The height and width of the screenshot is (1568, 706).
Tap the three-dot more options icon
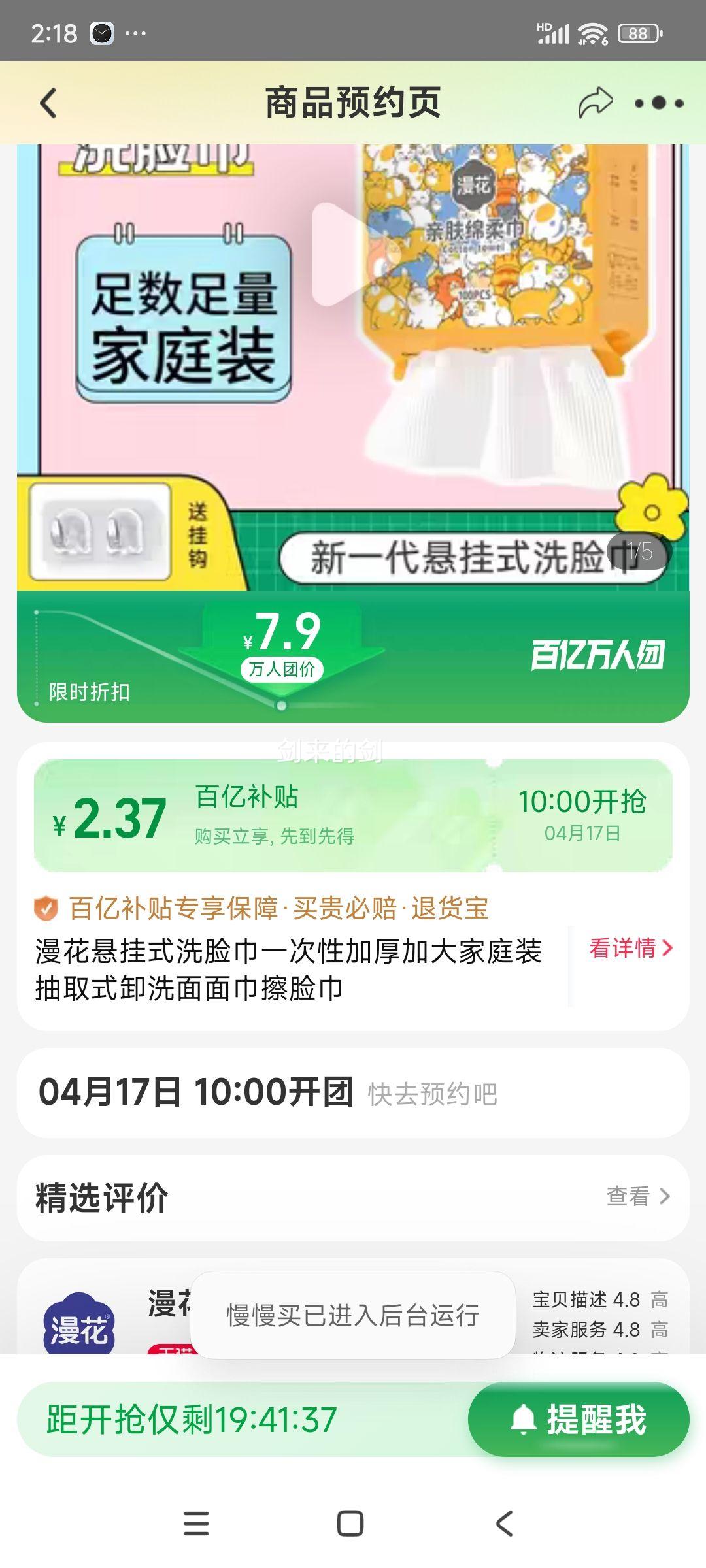[x=660, y=101]
